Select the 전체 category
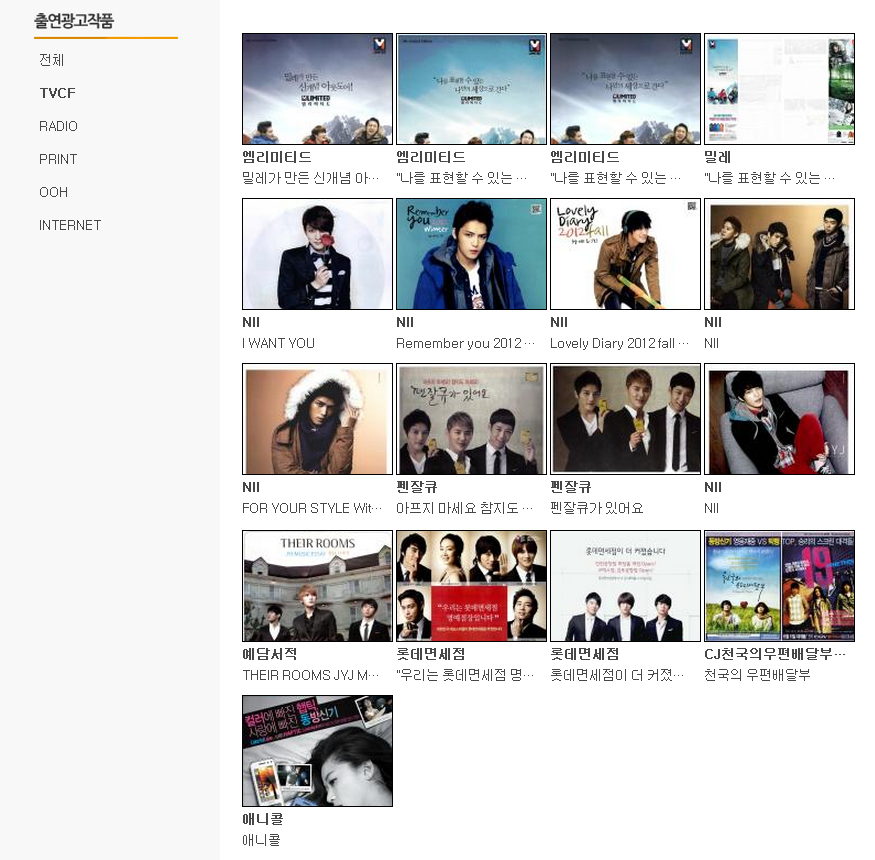The width and height of the screenshot is (875, 860). (51, 60)
